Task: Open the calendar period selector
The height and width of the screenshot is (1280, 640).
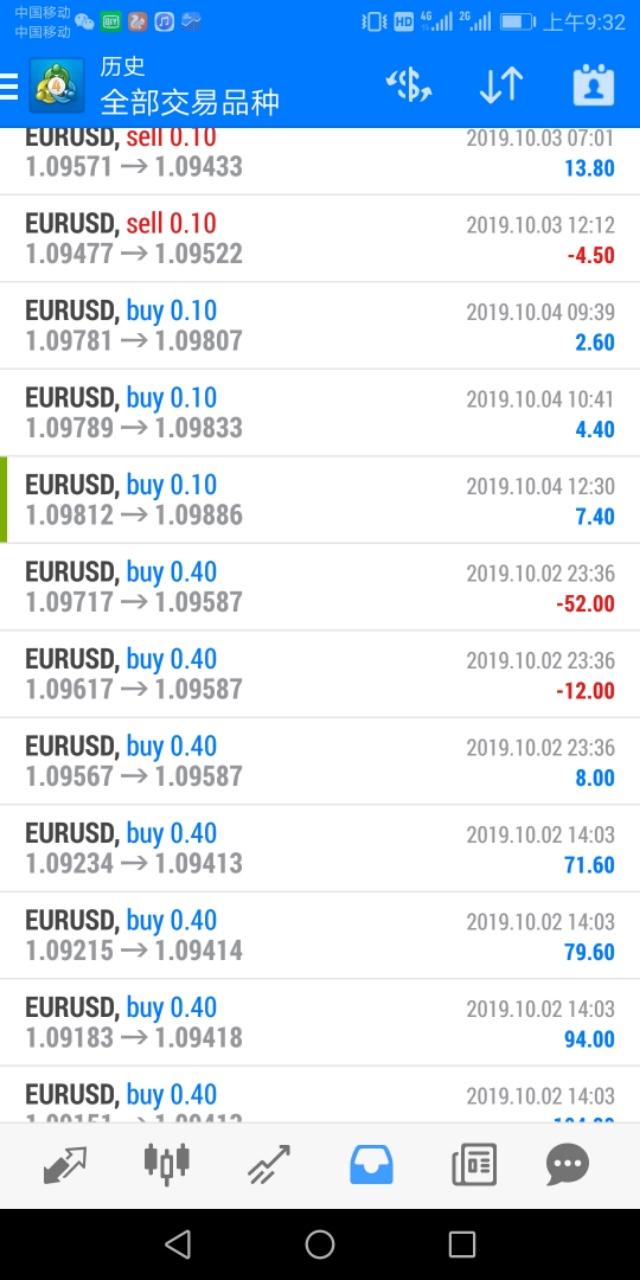Action: [x=593, y=86]
